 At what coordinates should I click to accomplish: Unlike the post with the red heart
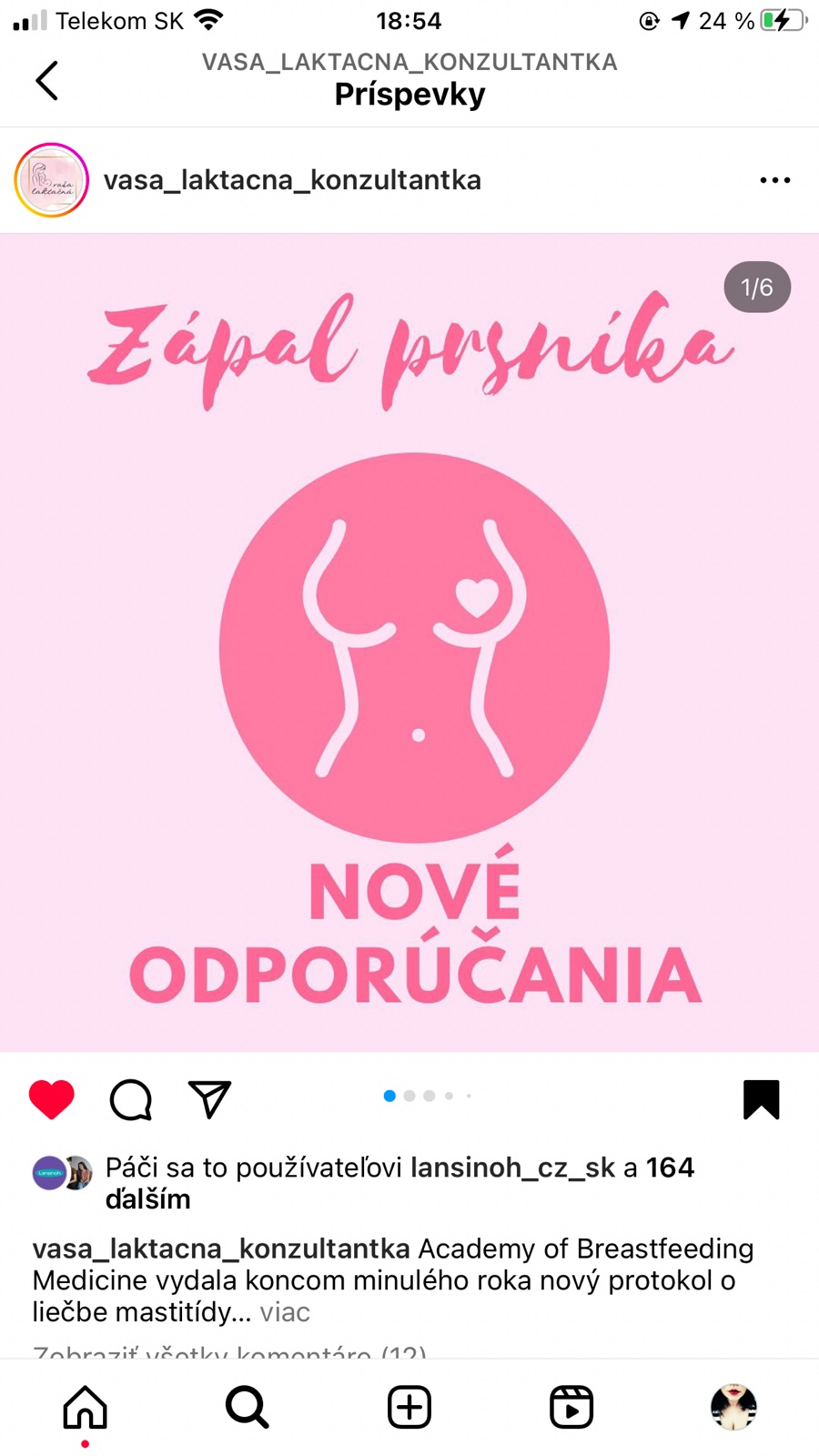[x=52, y=1099]
